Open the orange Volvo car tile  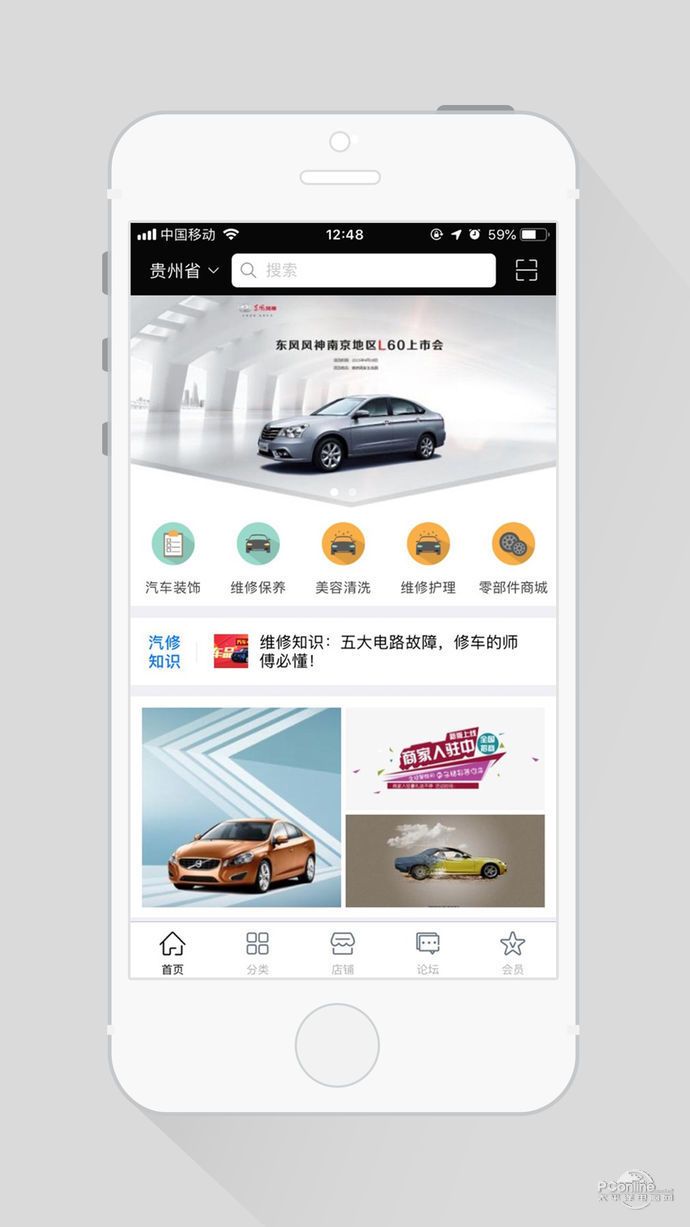coord(241,807)
